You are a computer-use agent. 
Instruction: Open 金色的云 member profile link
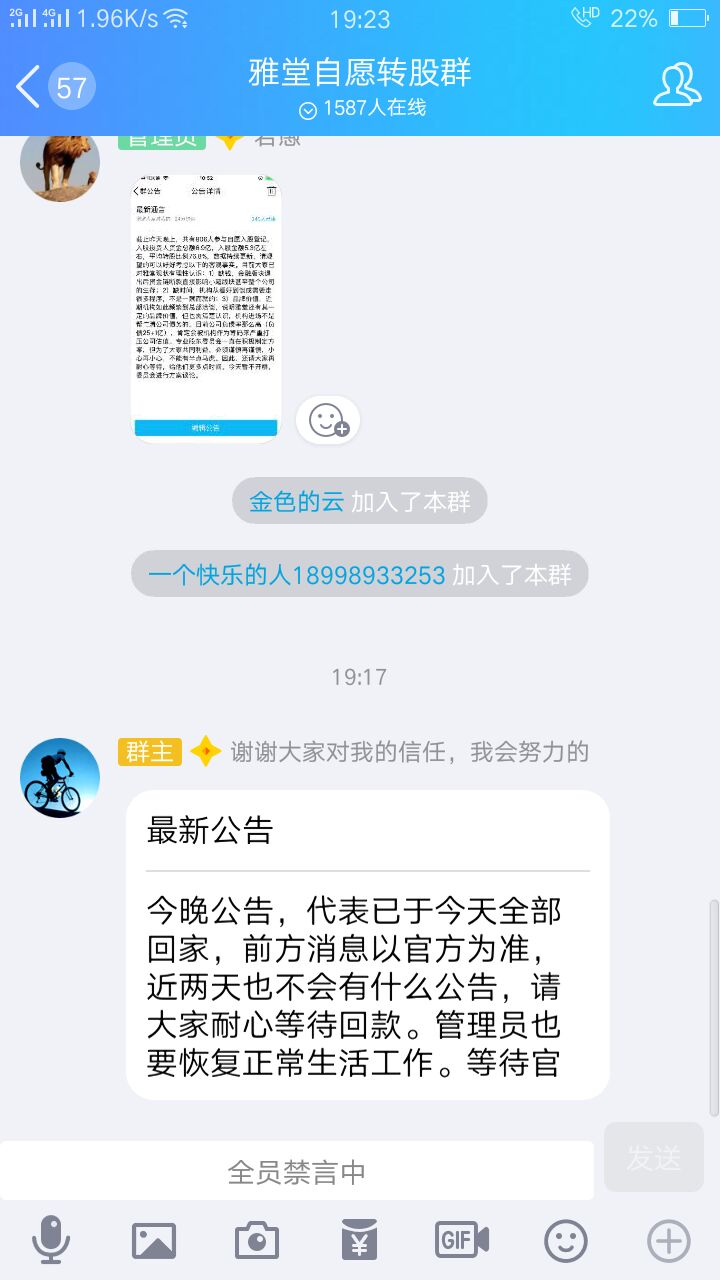pyautogui.click(x=296, y=501)
